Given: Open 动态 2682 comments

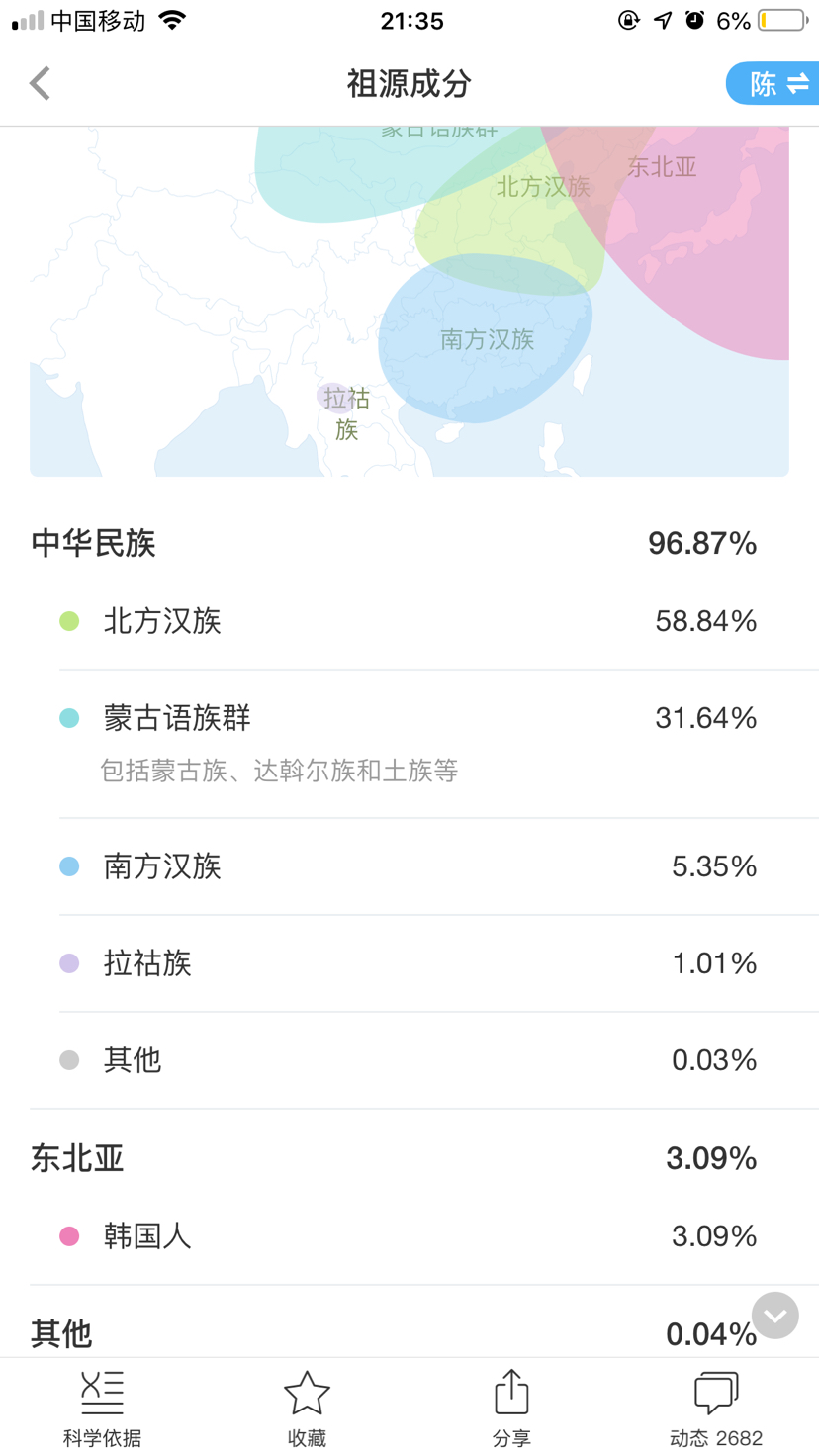Looking at the screenshot, I should coord(716,1408).
